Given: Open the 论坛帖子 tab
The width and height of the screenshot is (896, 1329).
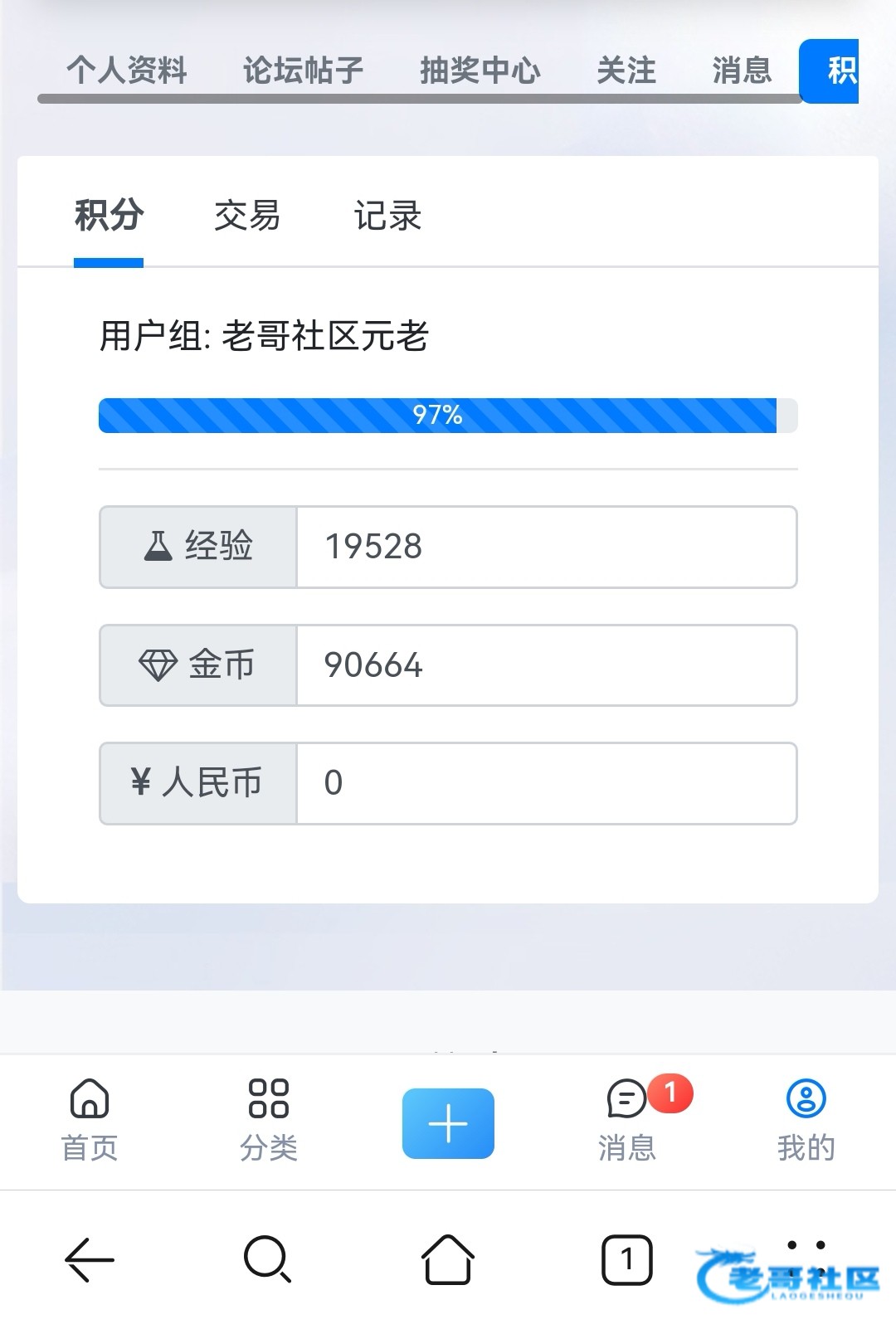Looking at the screenshot, I should (x=303, y=71).
